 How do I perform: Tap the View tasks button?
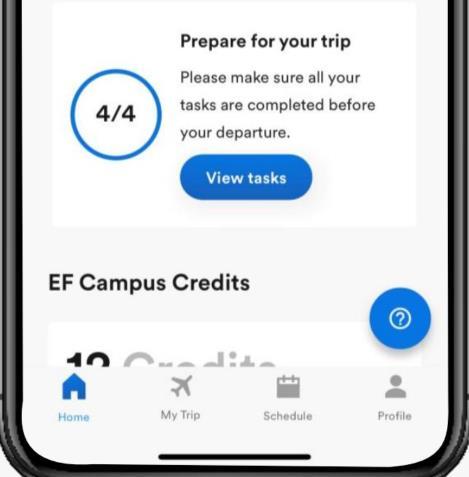(246, 177)
